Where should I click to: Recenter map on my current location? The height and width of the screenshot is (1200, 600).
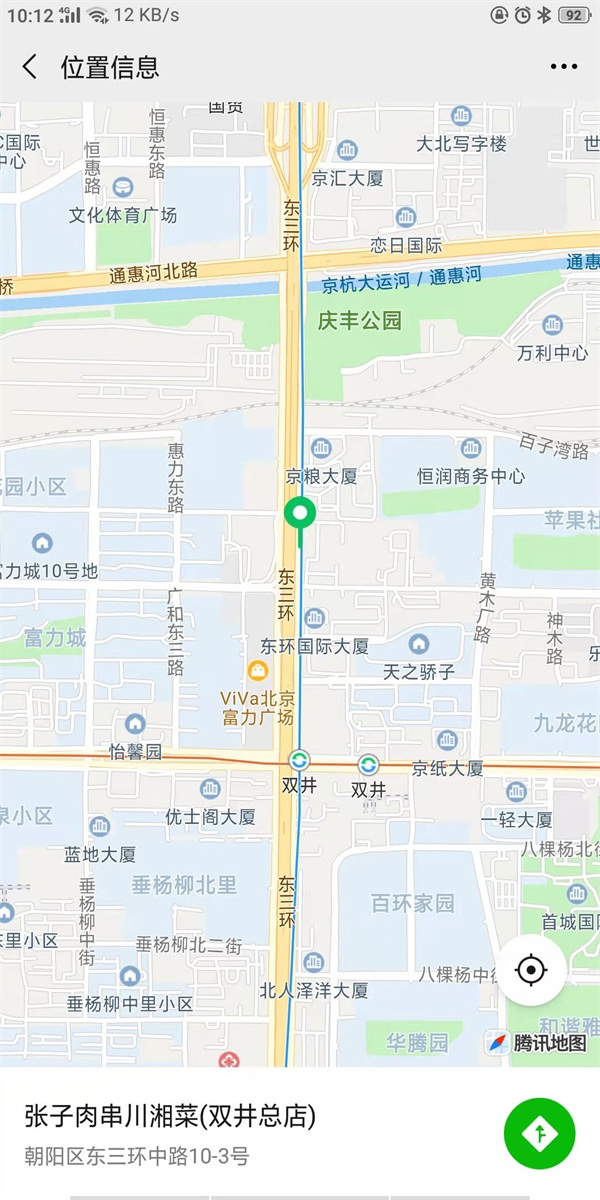coord(531,970)
